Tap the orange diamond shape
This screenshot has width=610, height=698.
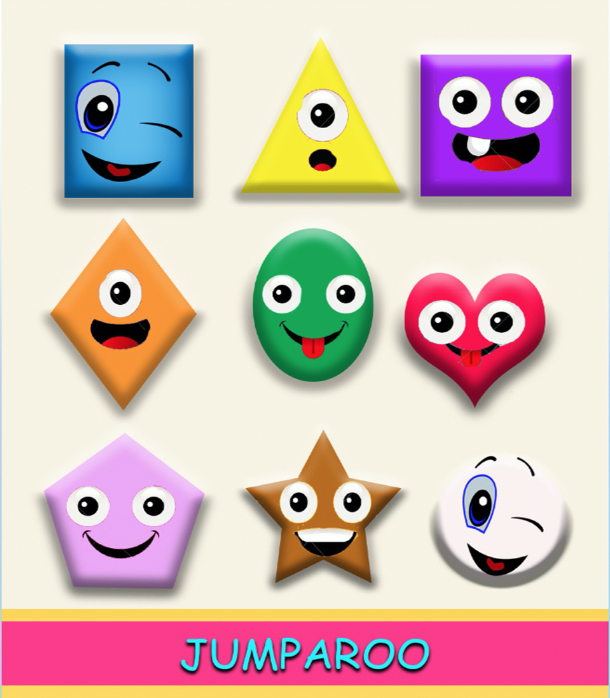122,313
